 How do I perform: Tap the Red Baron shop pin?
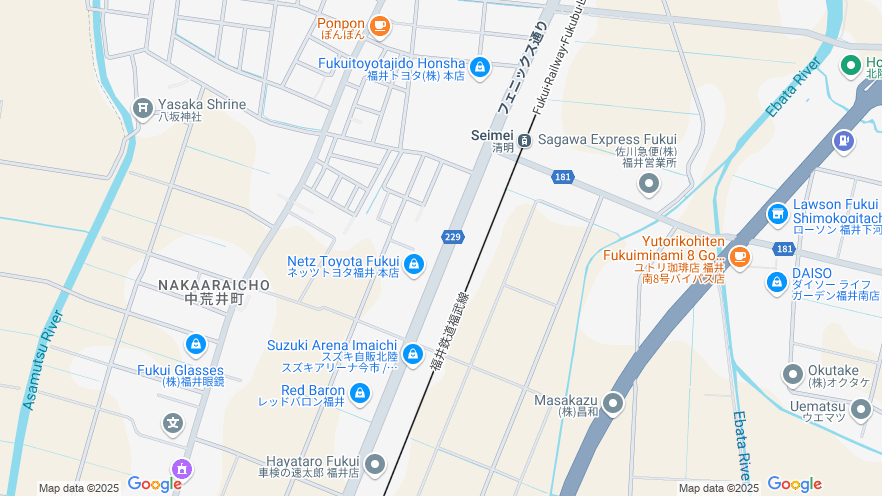pos(360,394)
